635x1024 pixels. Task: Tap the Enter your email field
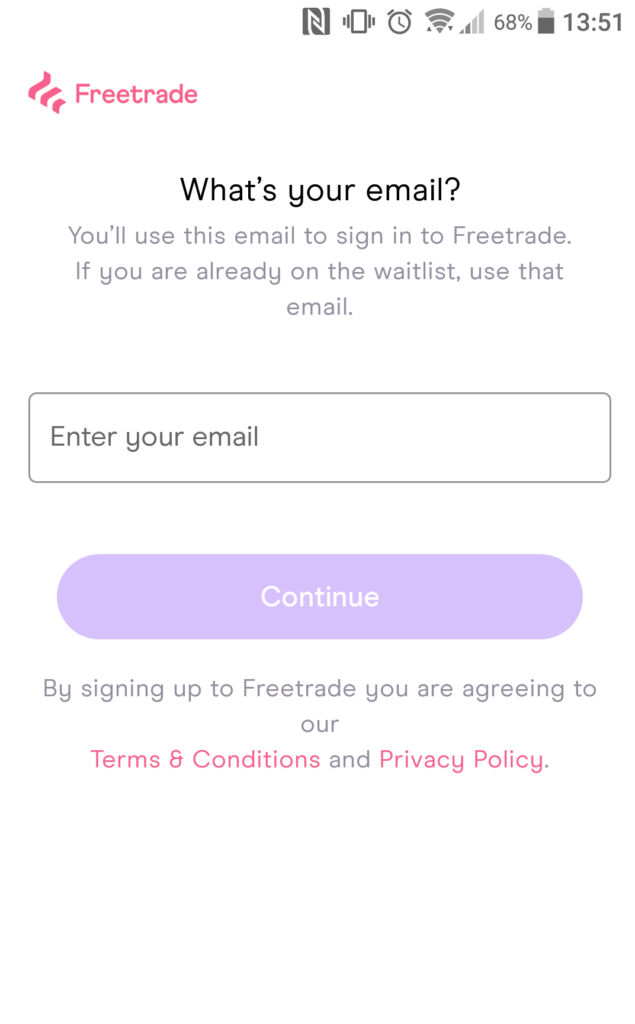tap(319, 437)
